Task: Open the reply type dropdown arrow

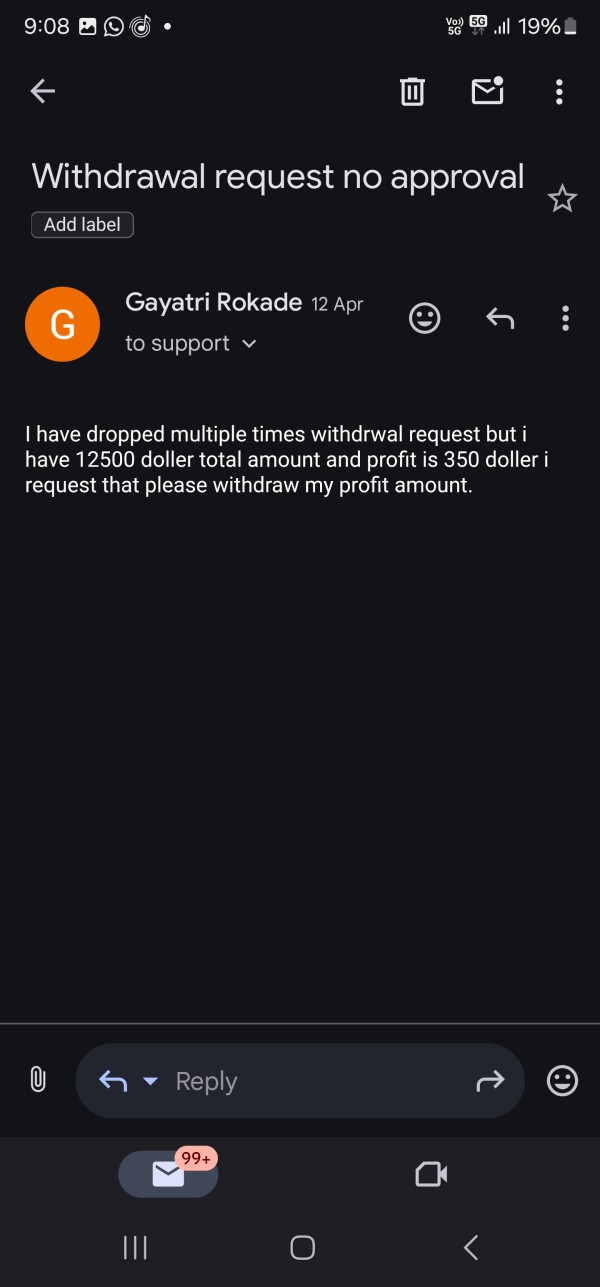Action: coord(150,1081)
